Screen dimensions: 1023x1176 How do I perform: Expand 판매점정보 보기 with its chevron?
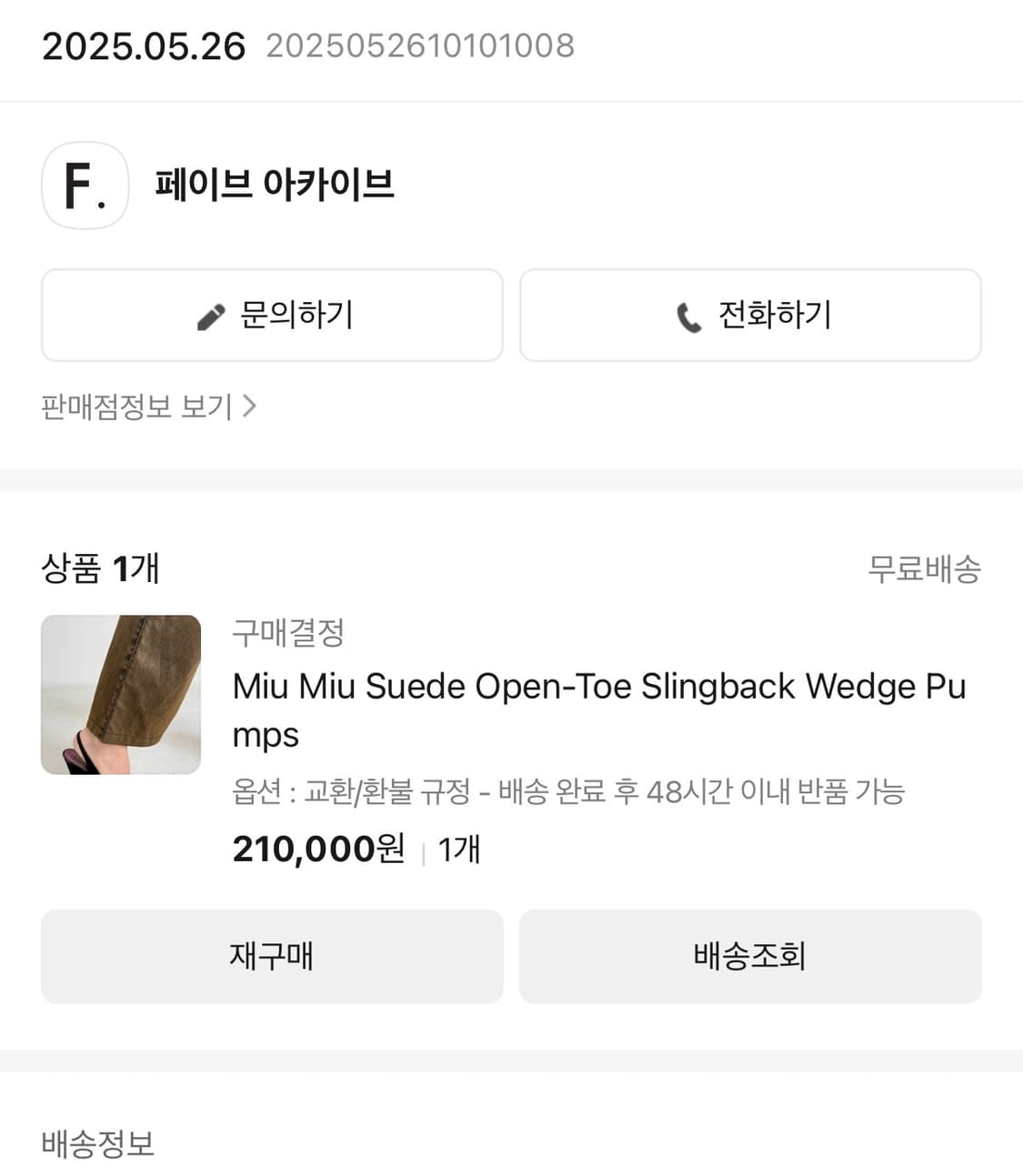point(148,407)
